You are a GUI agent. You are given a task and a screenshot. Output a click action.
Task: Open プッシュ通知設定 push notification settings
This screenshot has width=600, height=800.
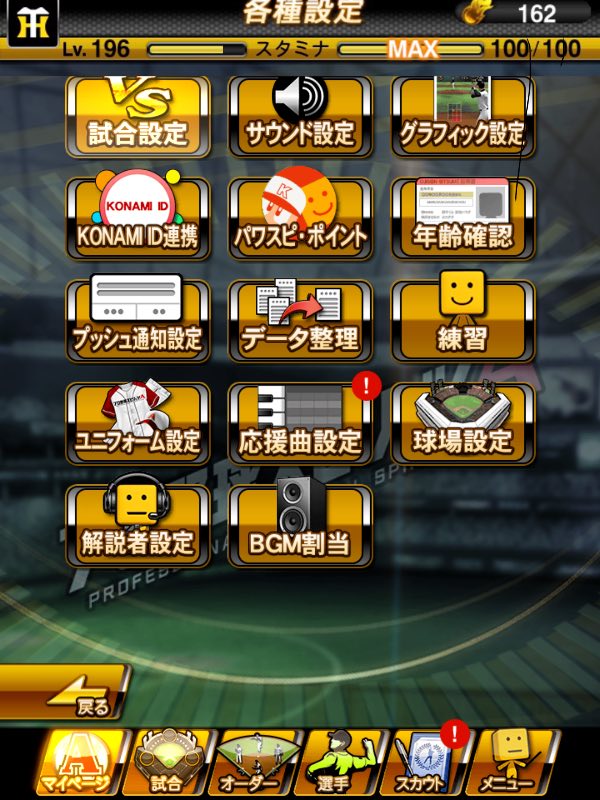click(x=138, y=320)
